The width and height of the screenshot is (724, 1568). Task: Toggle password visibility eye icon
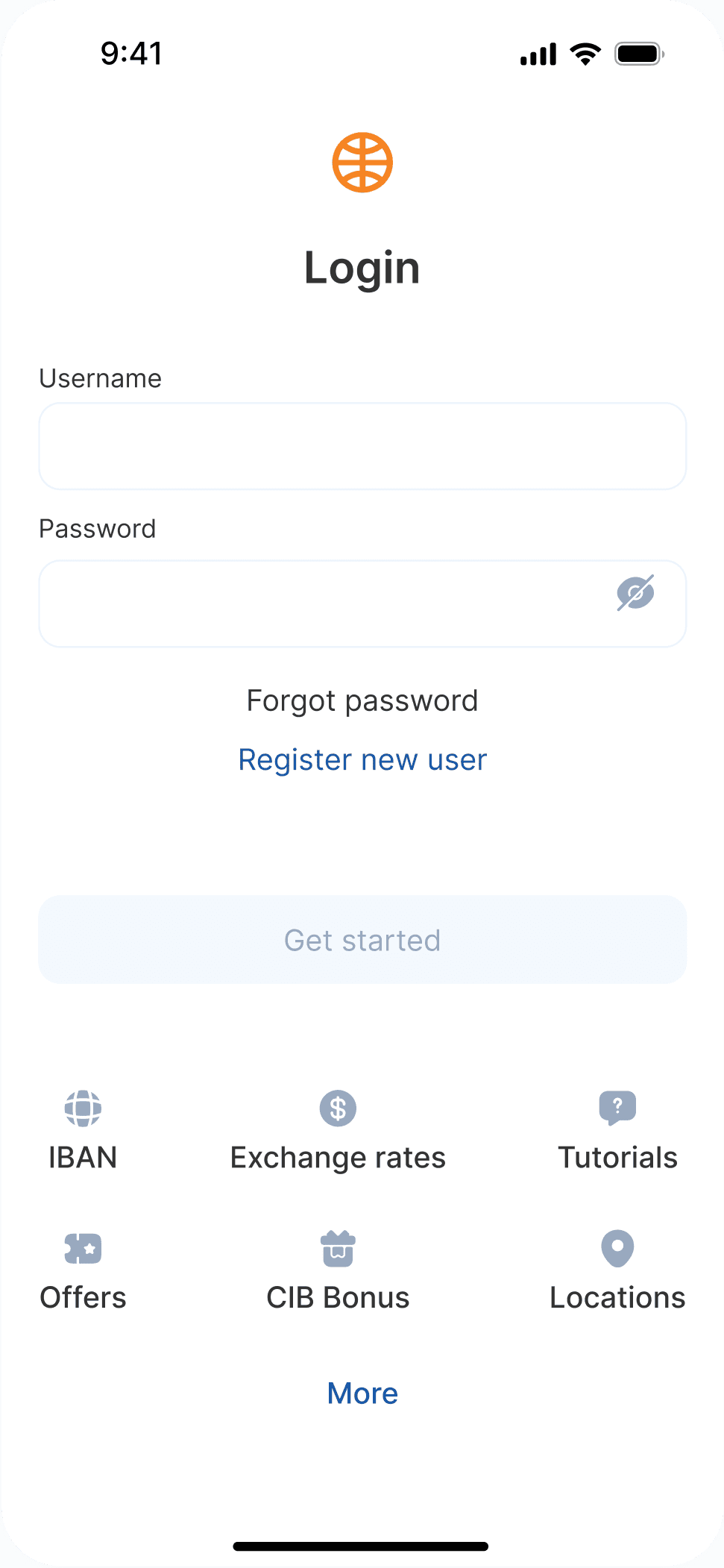635,593
